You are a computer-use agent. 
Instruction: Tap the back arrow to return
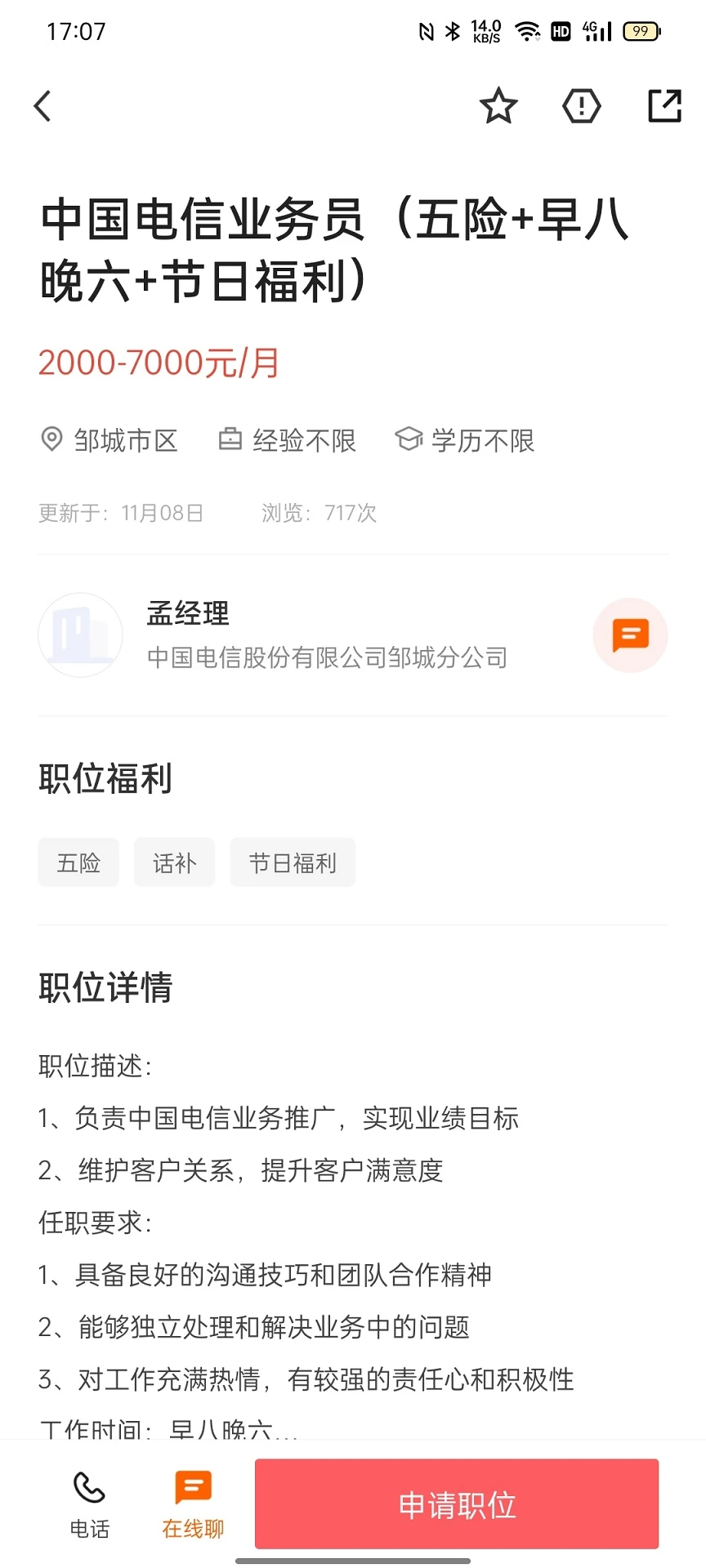[42, 105]
